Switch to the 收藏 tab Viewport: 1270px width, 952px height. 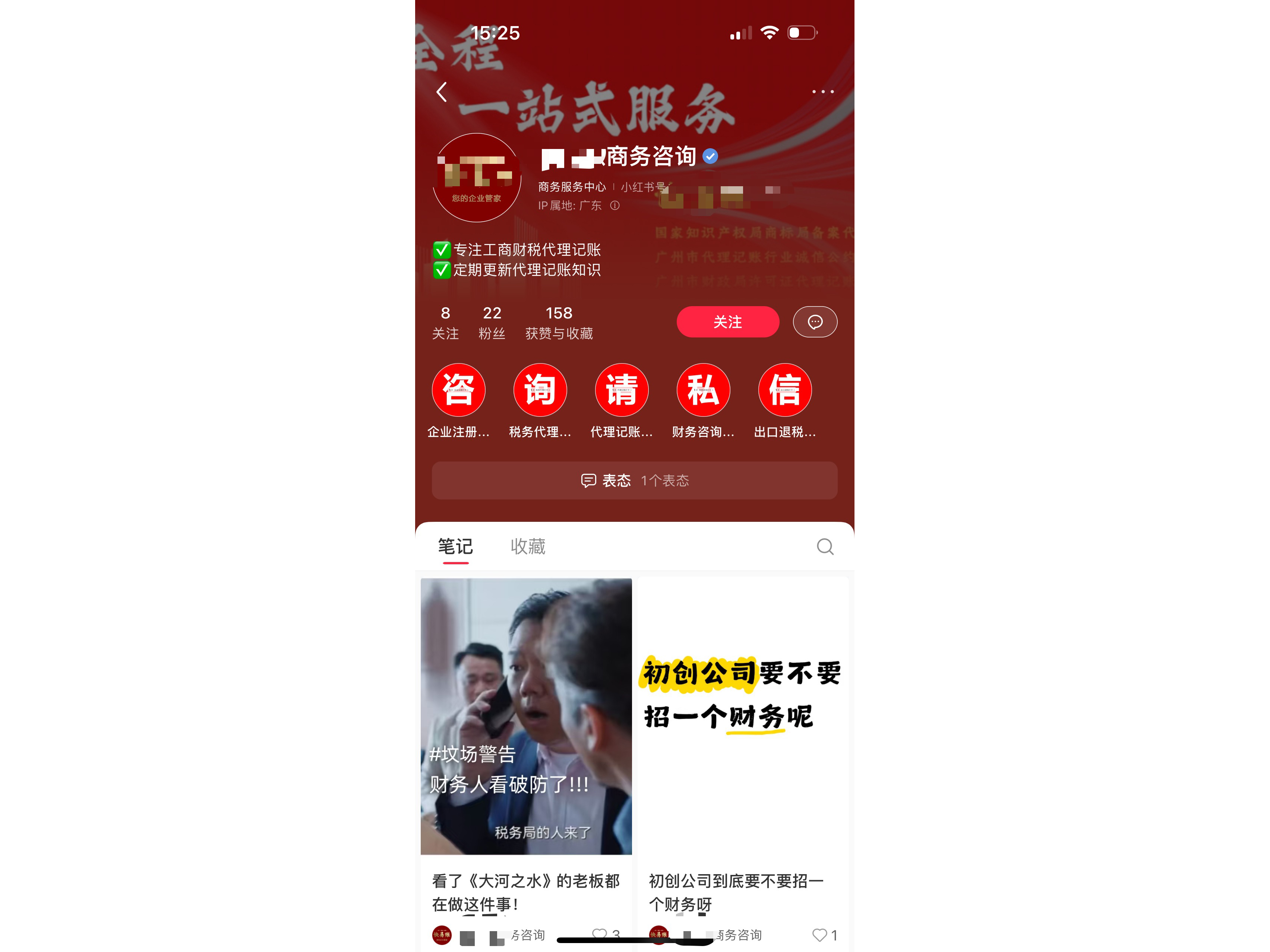coord(528,546)
